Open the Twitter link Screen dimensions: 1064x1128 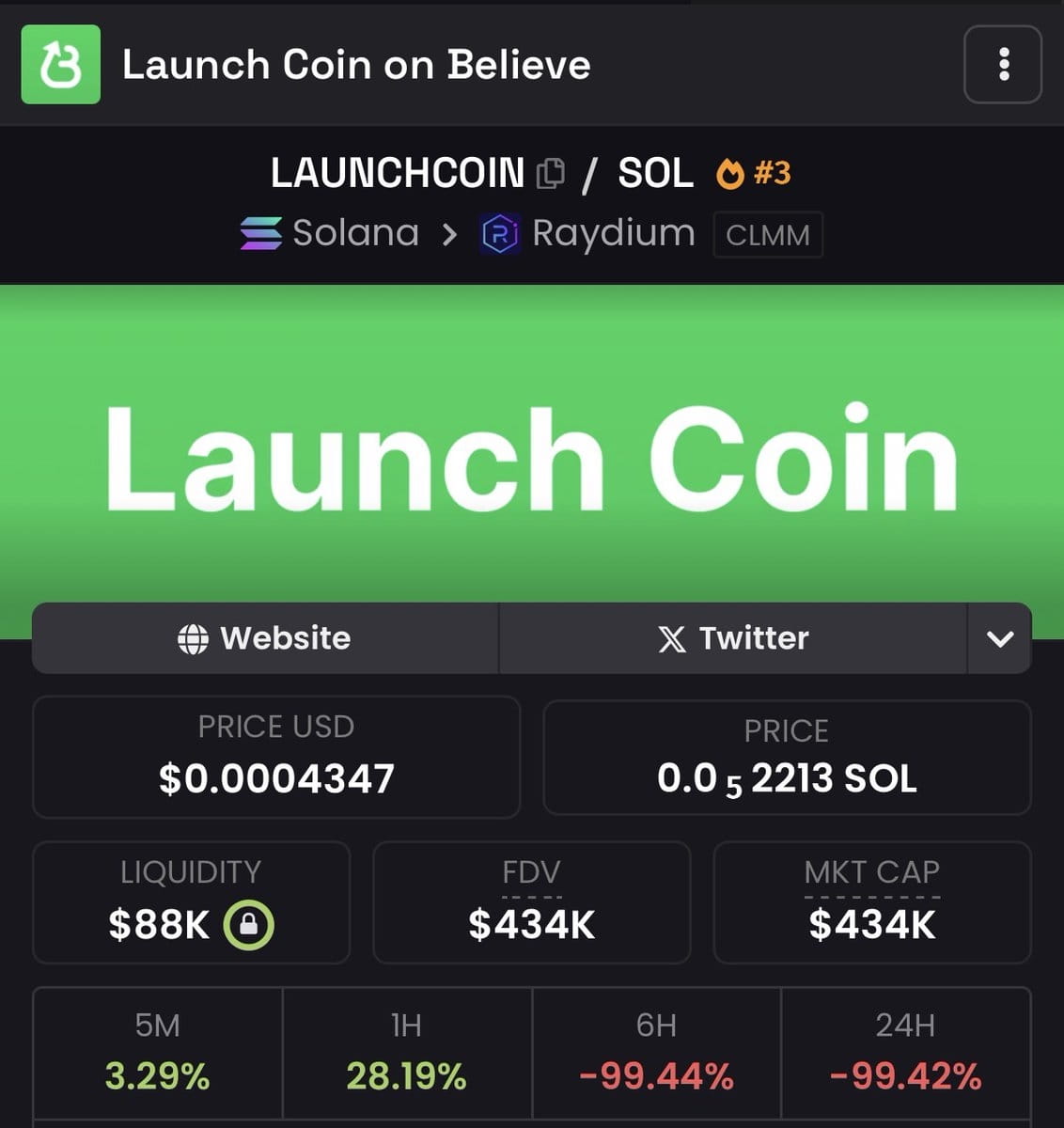(733, 638)
